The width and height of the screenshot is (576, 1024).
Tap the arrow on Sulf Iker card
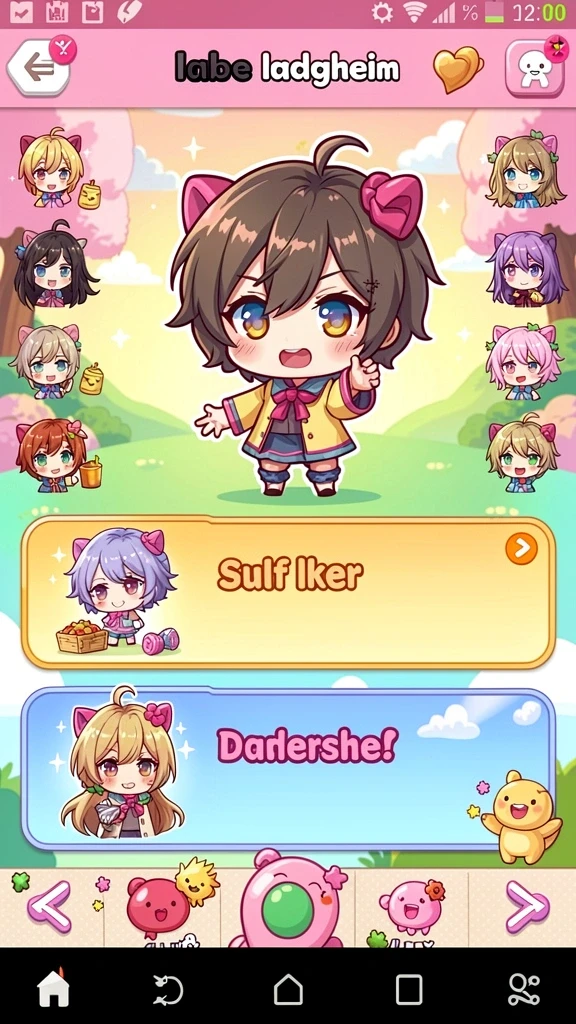pyautogui.click(x=521, y=549)
